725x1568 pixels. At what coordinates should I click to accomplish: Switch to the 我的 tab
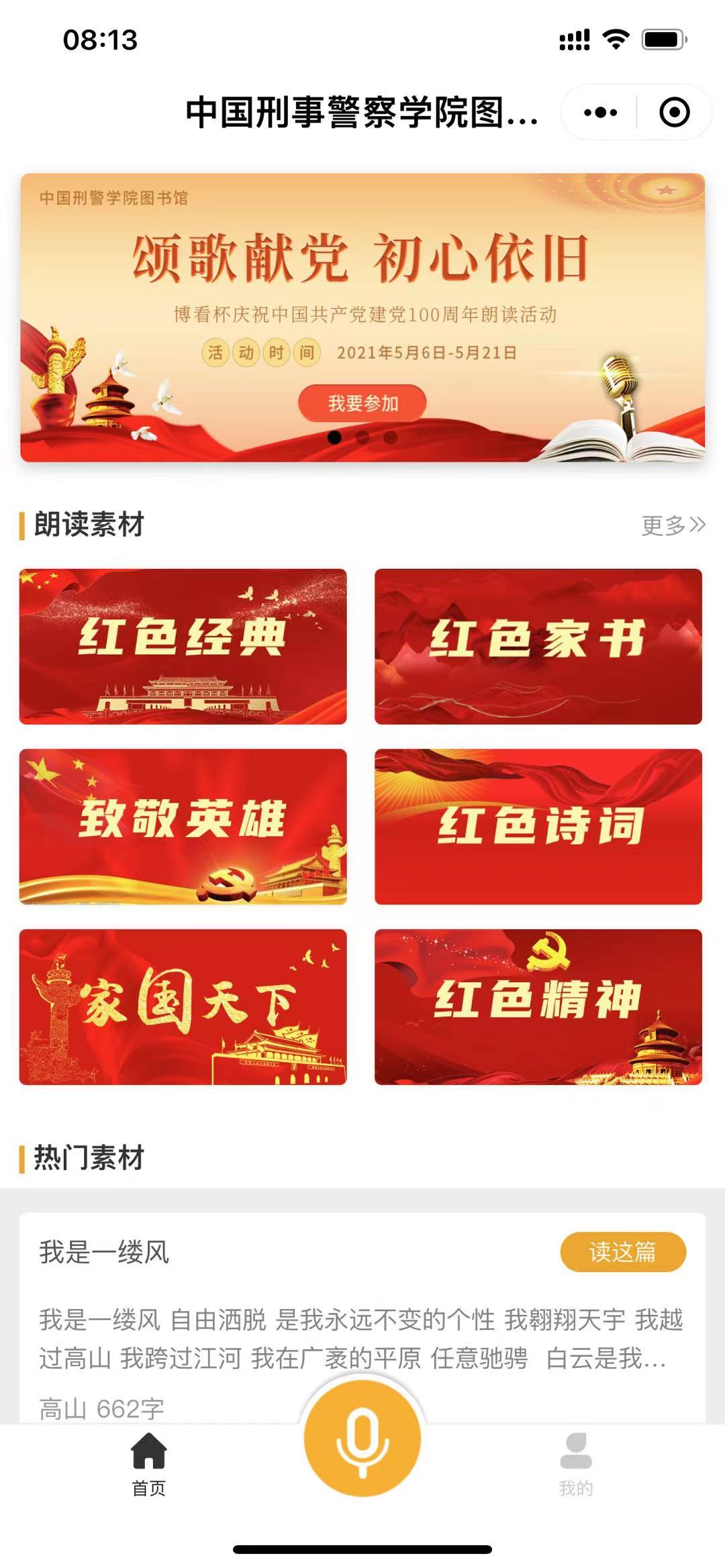click(575, 1464)
